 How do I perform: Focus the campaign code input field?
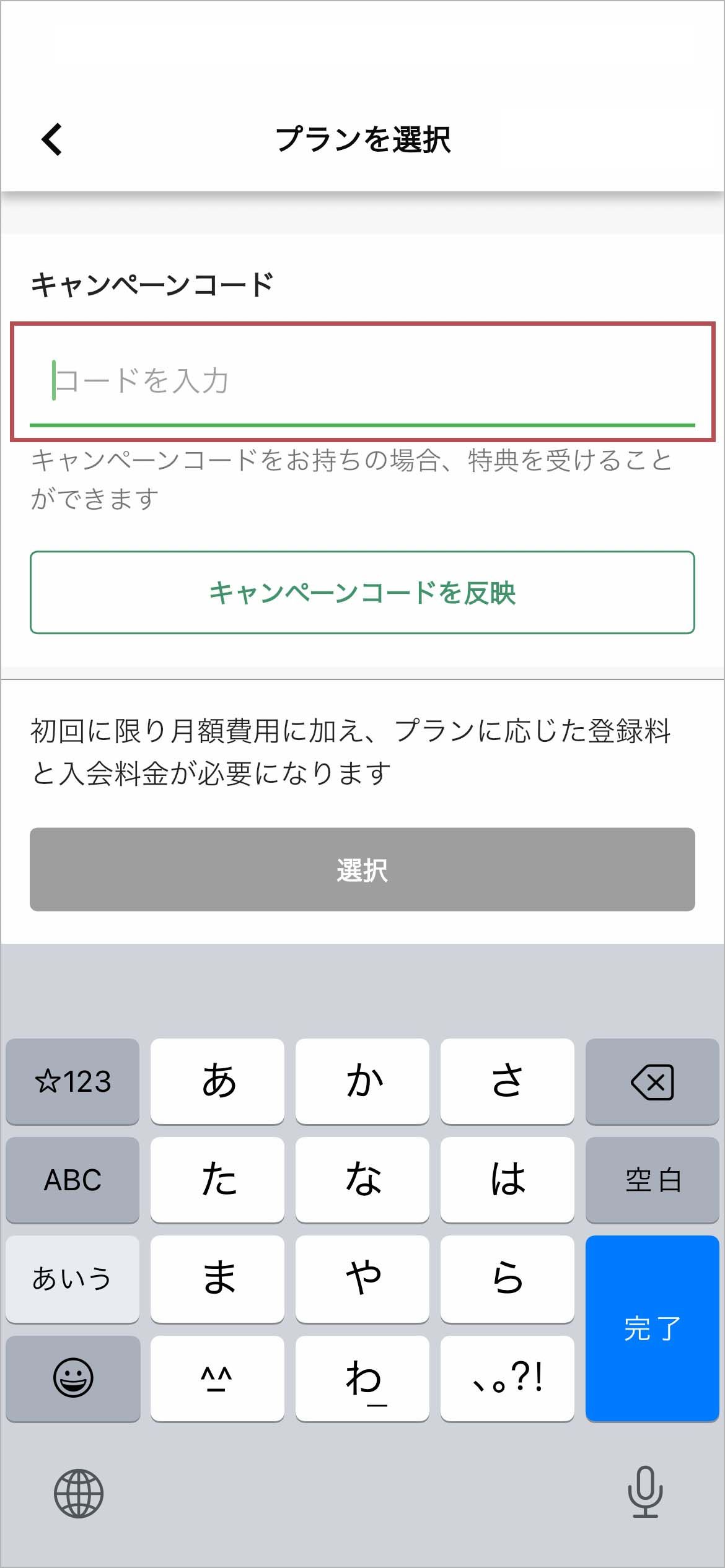[x=362, y=380]
